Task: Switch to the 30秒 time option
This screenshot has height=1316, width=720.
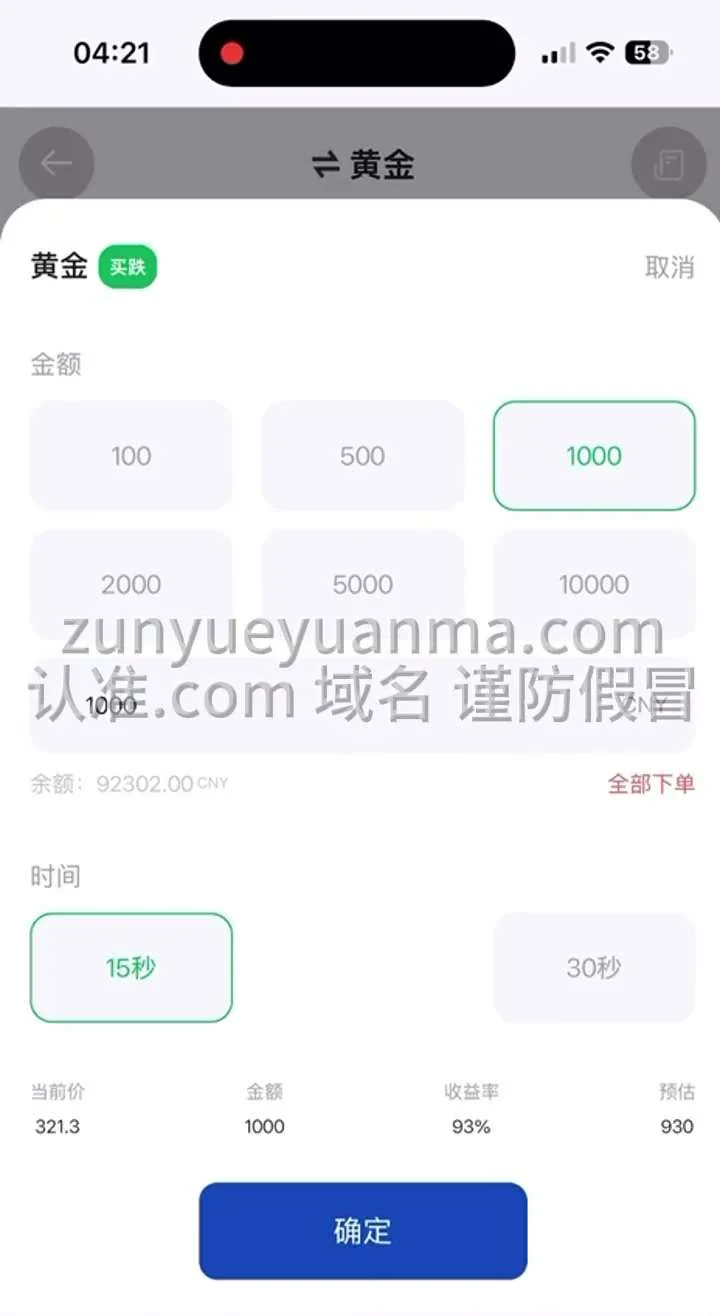Action: 594,968
